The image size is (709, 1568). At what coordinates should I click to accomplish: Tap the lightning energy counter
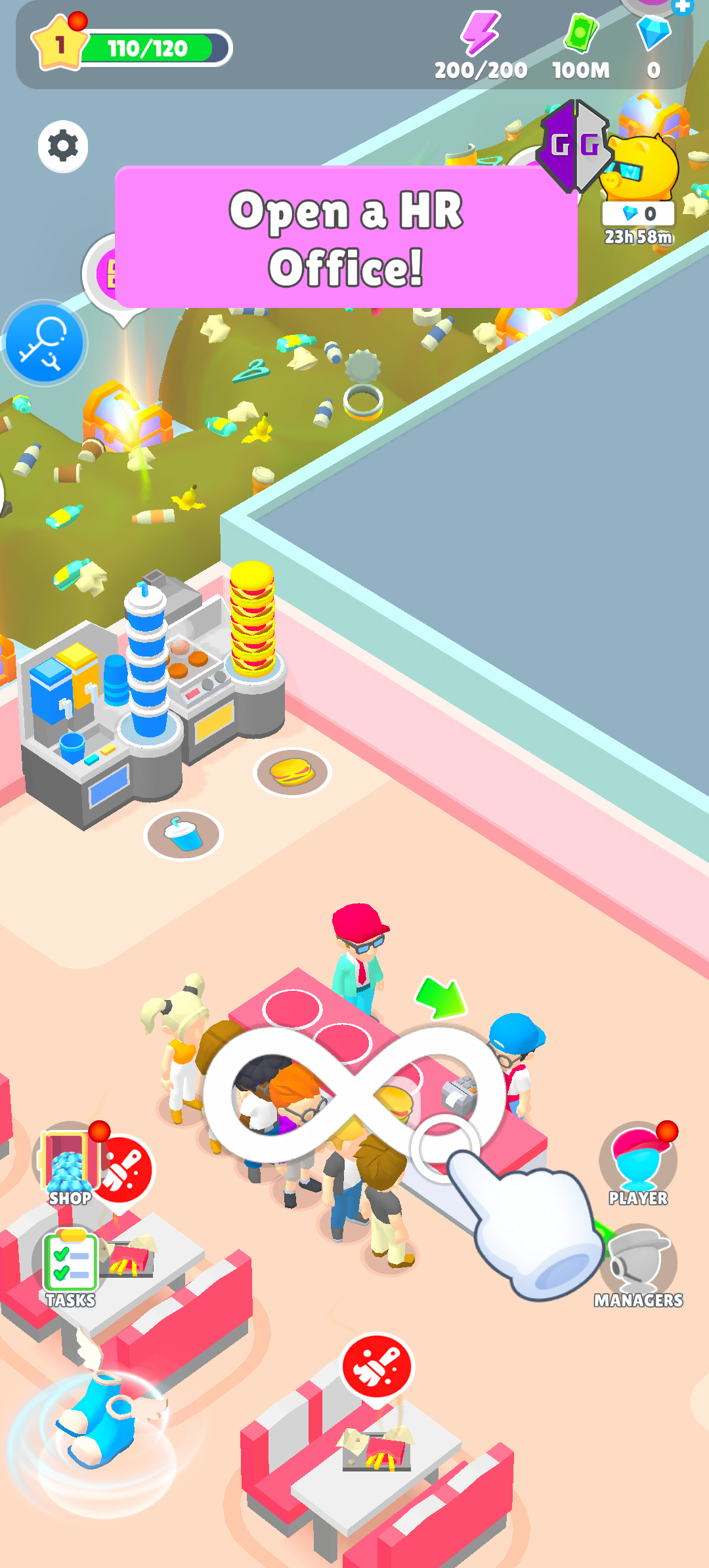click(x=481, y=47)
